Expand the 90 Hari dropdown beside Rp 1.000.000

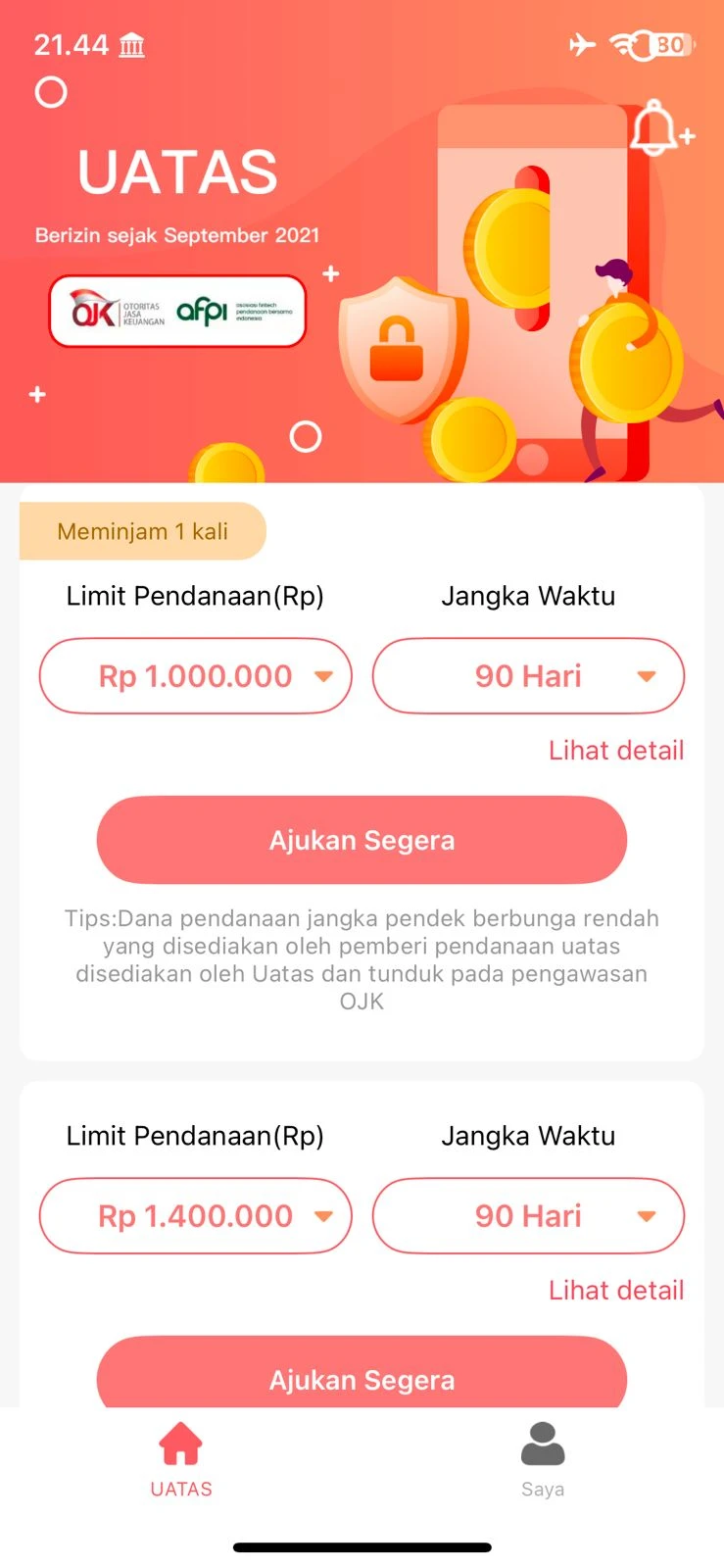(x=528, y=676)
